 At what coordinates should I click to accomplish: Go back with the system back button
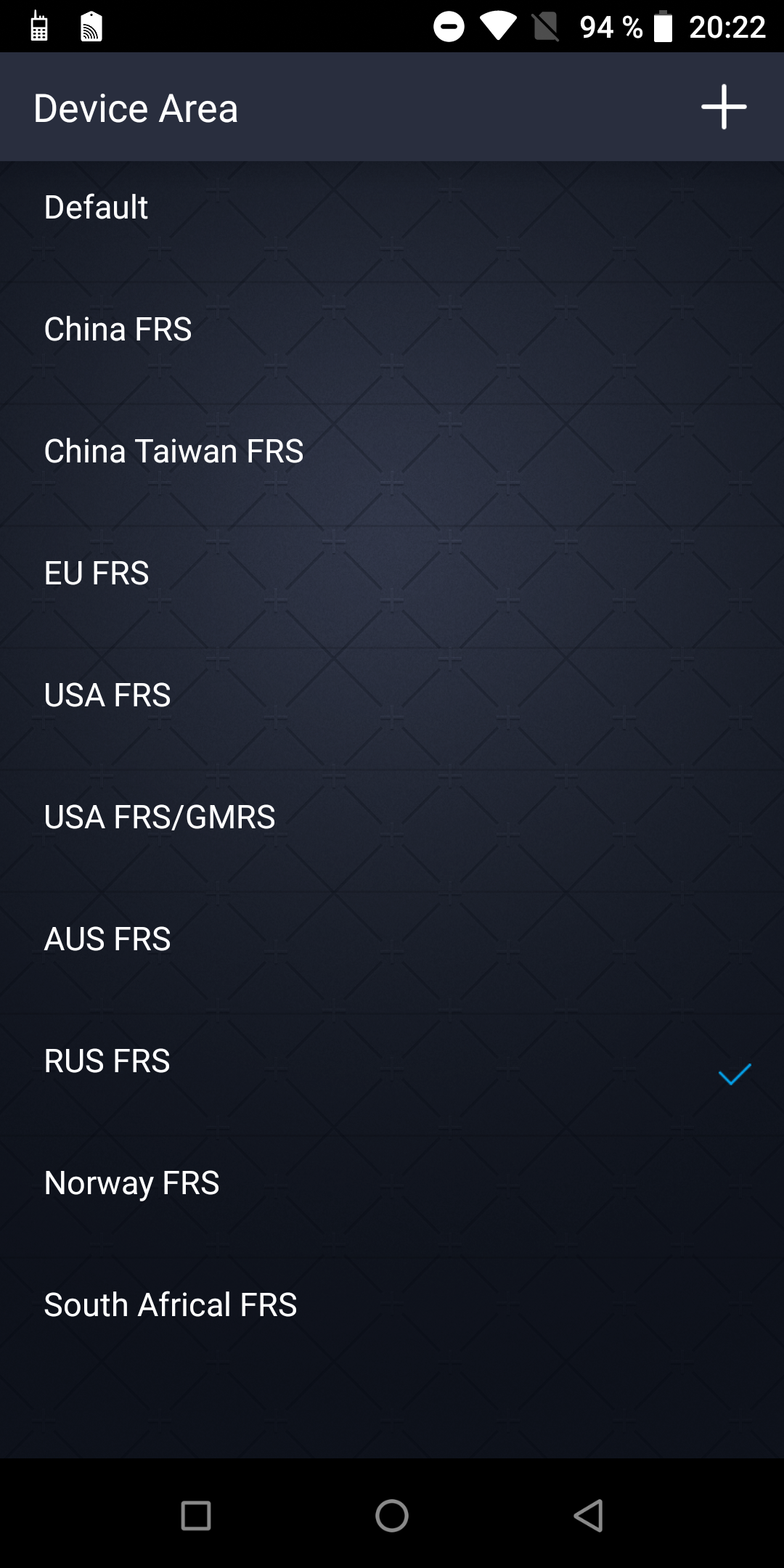[588, 1516]
